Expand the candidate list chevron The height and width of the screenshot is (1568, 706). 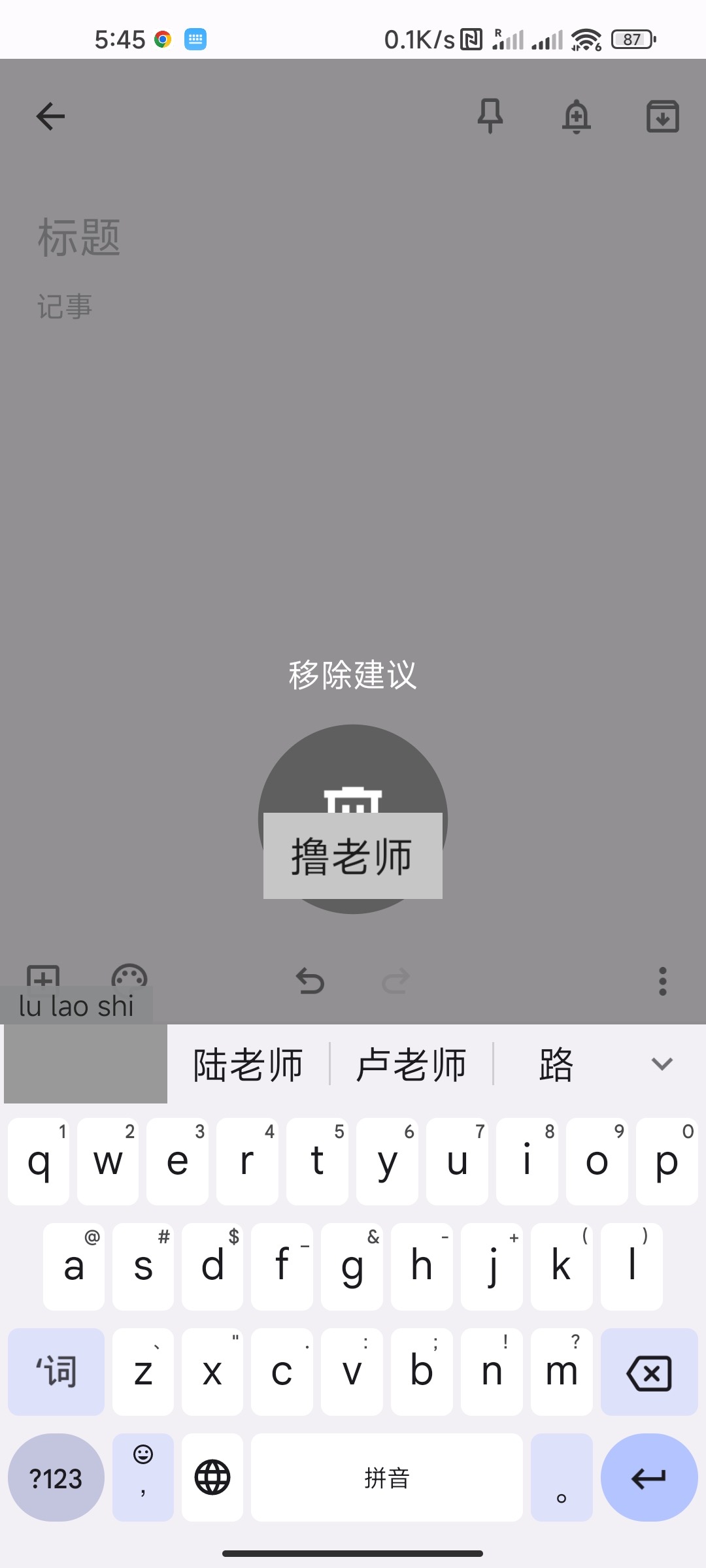[x=662, y=1064]
